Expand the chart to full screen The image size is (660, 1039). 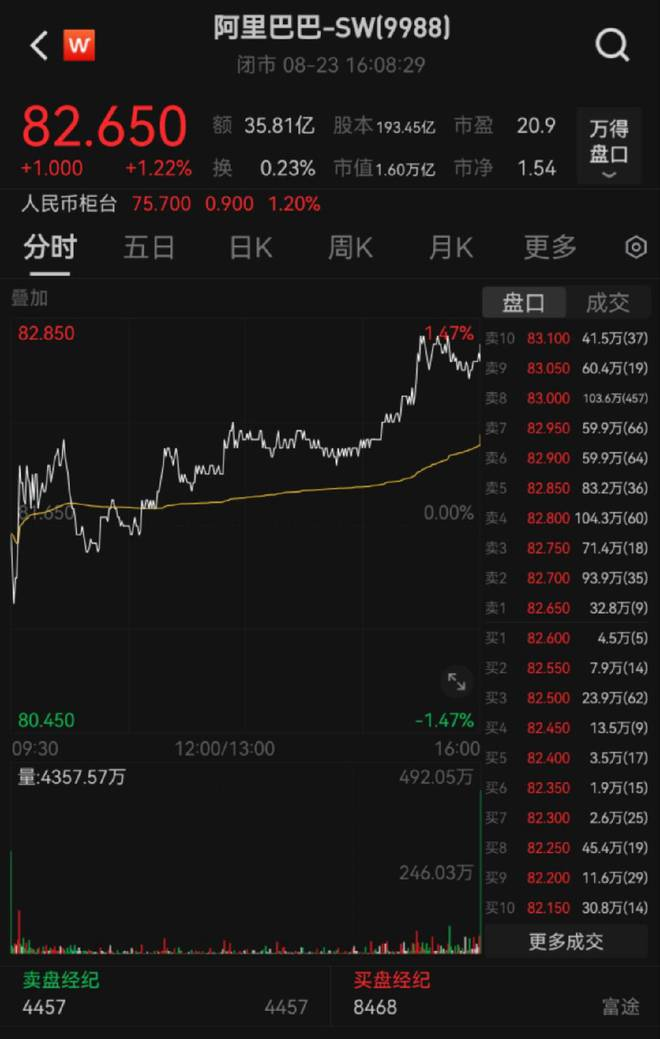(x=457, y=682)
